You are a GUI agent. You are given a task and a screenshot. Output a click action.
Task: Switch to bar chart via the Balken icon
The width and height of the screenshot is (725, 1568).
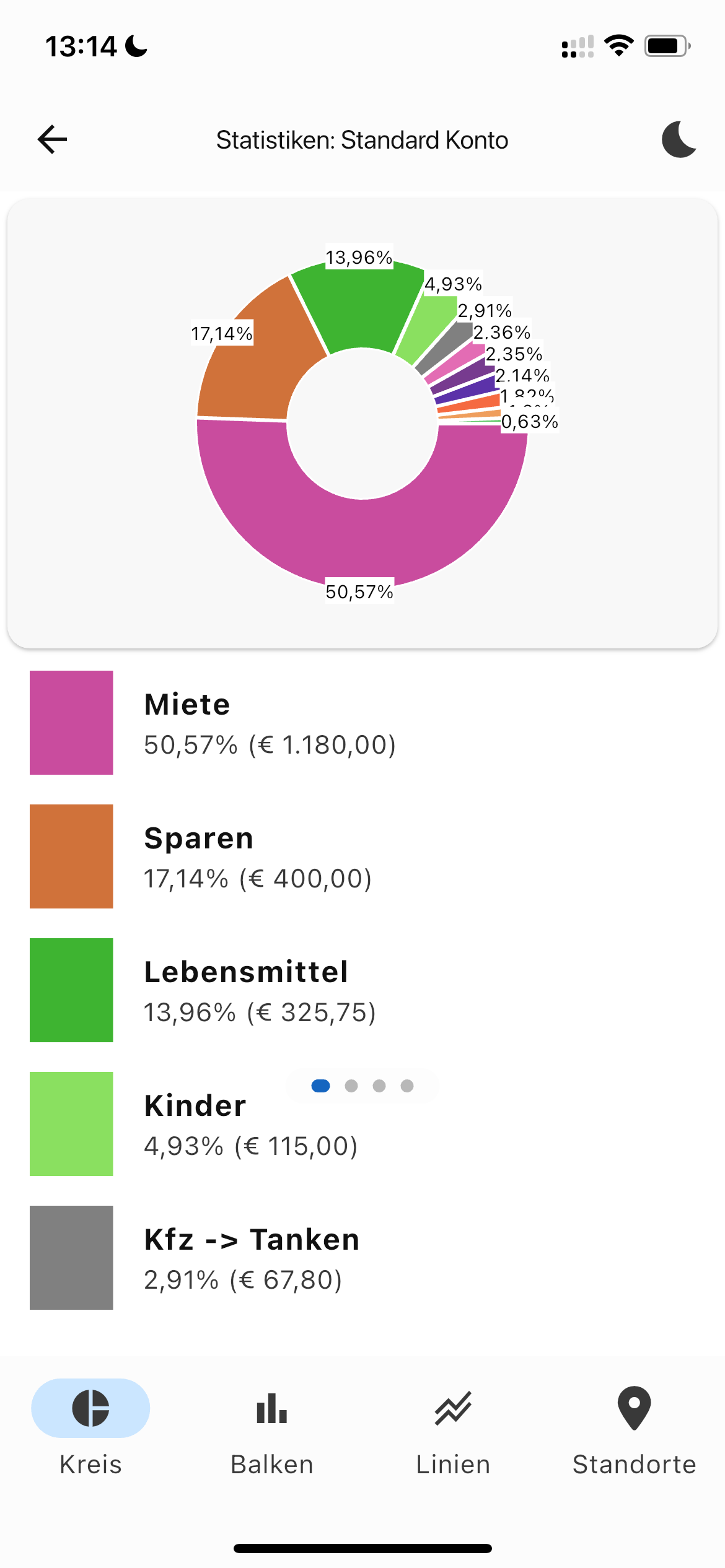pyautogui.click(x=271, y=1408)
